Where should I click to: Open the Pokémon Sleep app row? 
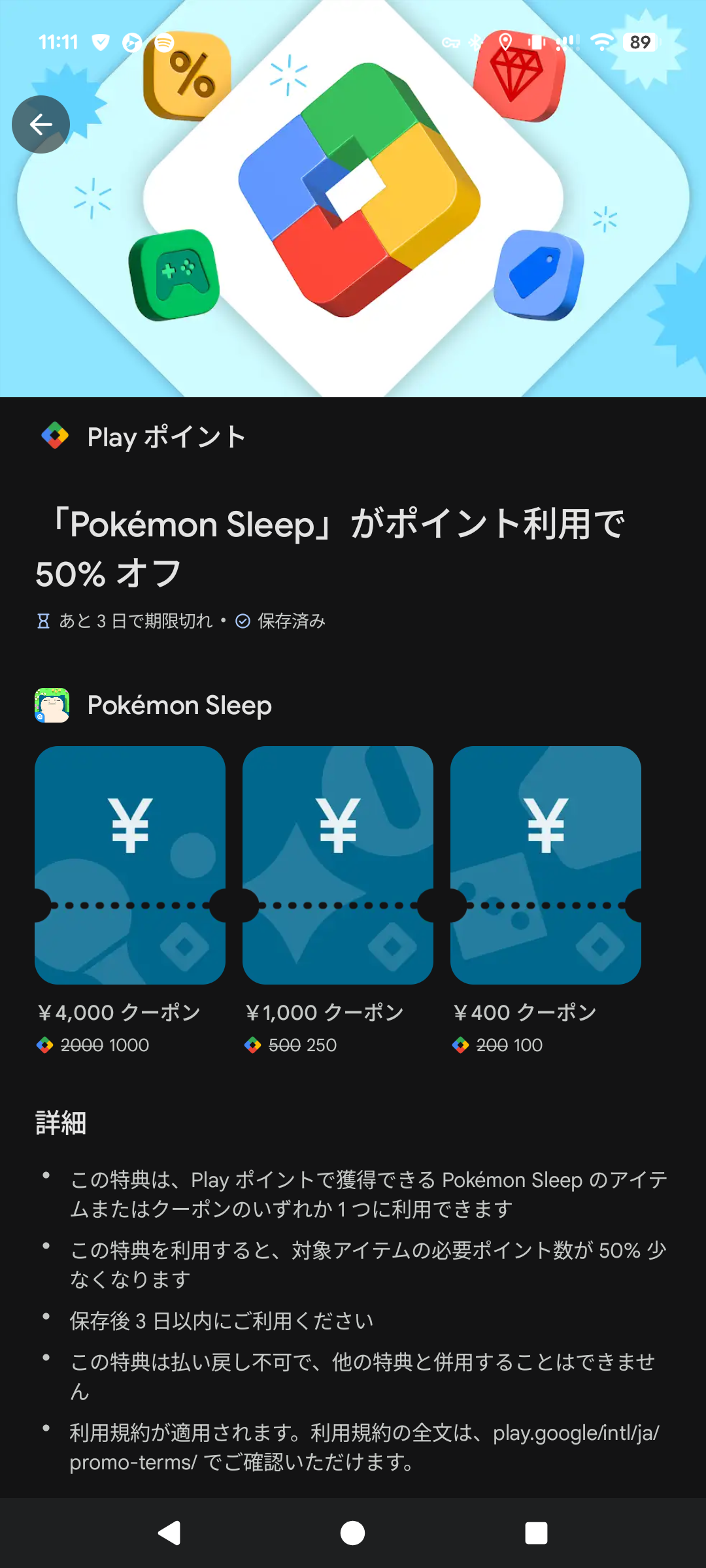(x=179, y=706)
